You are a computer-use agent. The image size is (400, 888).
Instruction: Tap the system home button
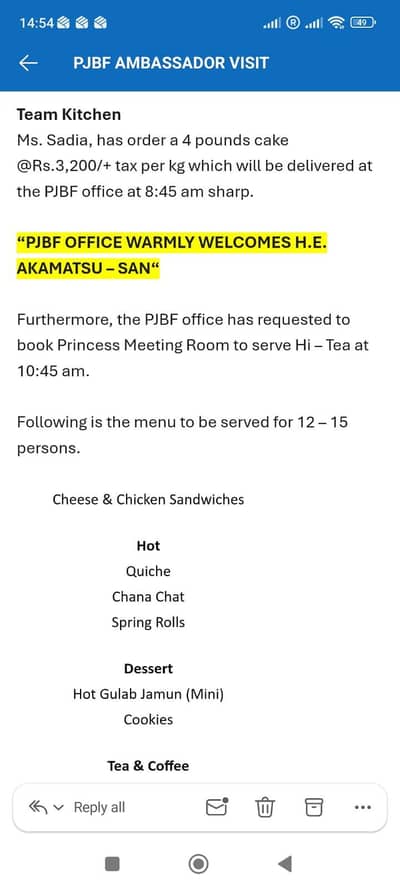pyautogui.click(x=198, y=864)
